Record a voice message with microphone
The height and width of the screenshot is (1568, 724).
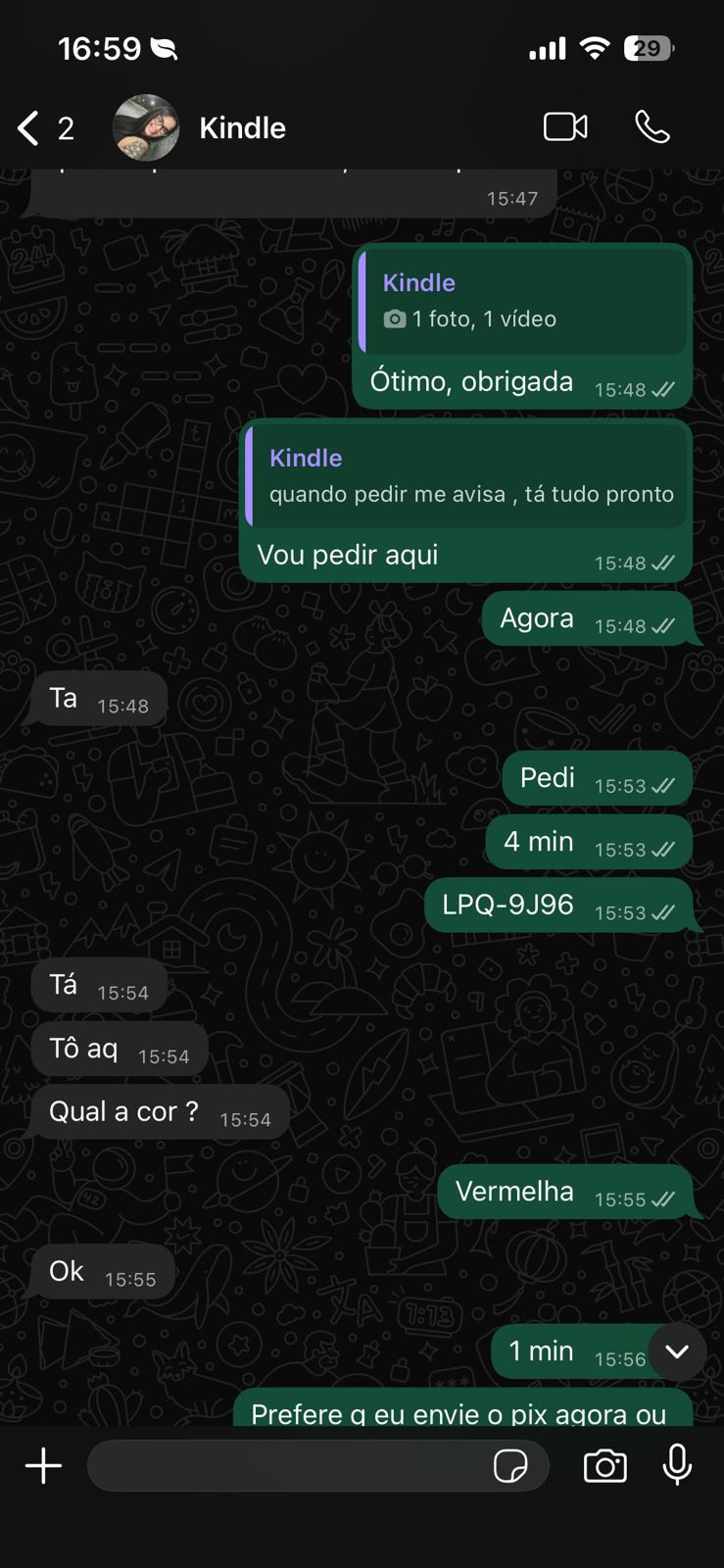pos(677,1466)
